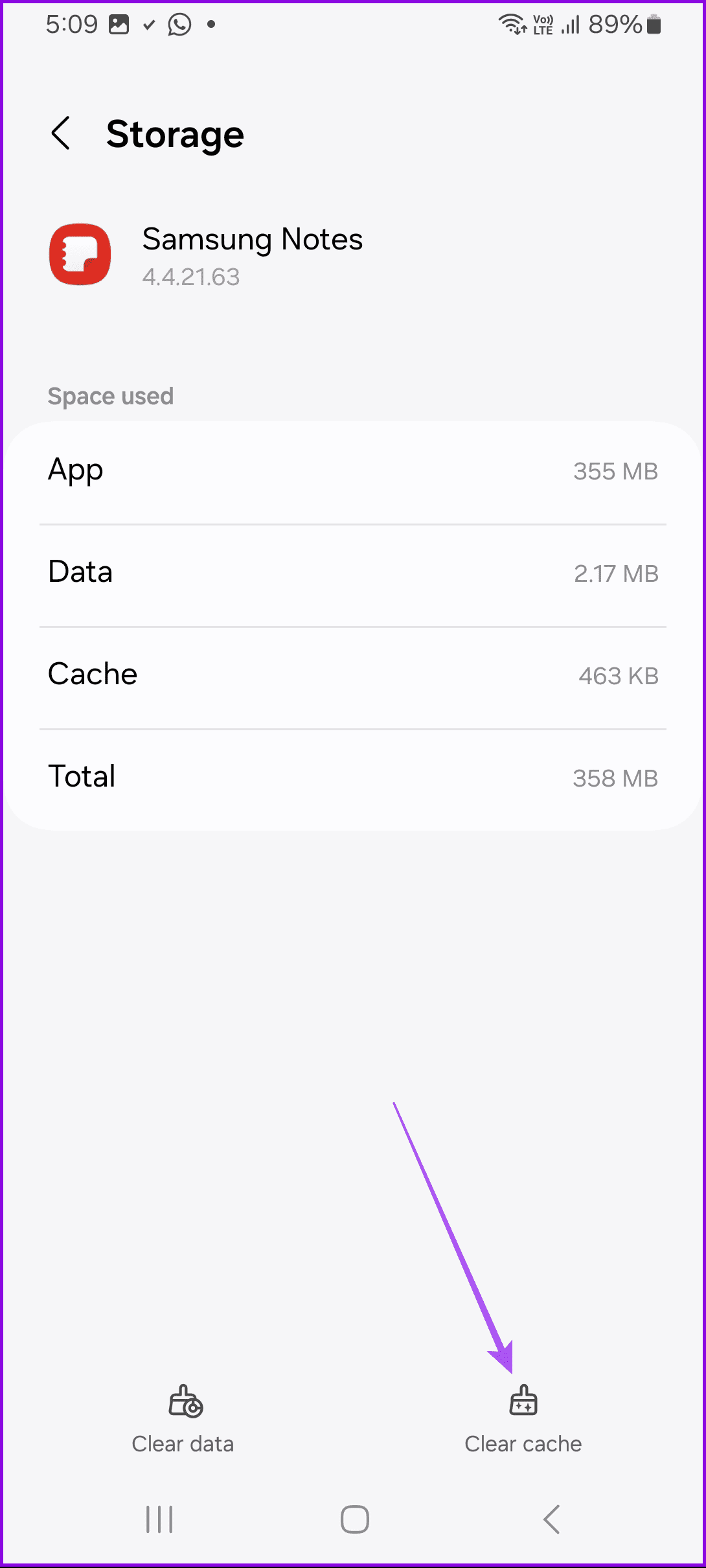Select the App row showing 355 MB
Viewport: 706px width, 1568px height.
pos(353,471)
